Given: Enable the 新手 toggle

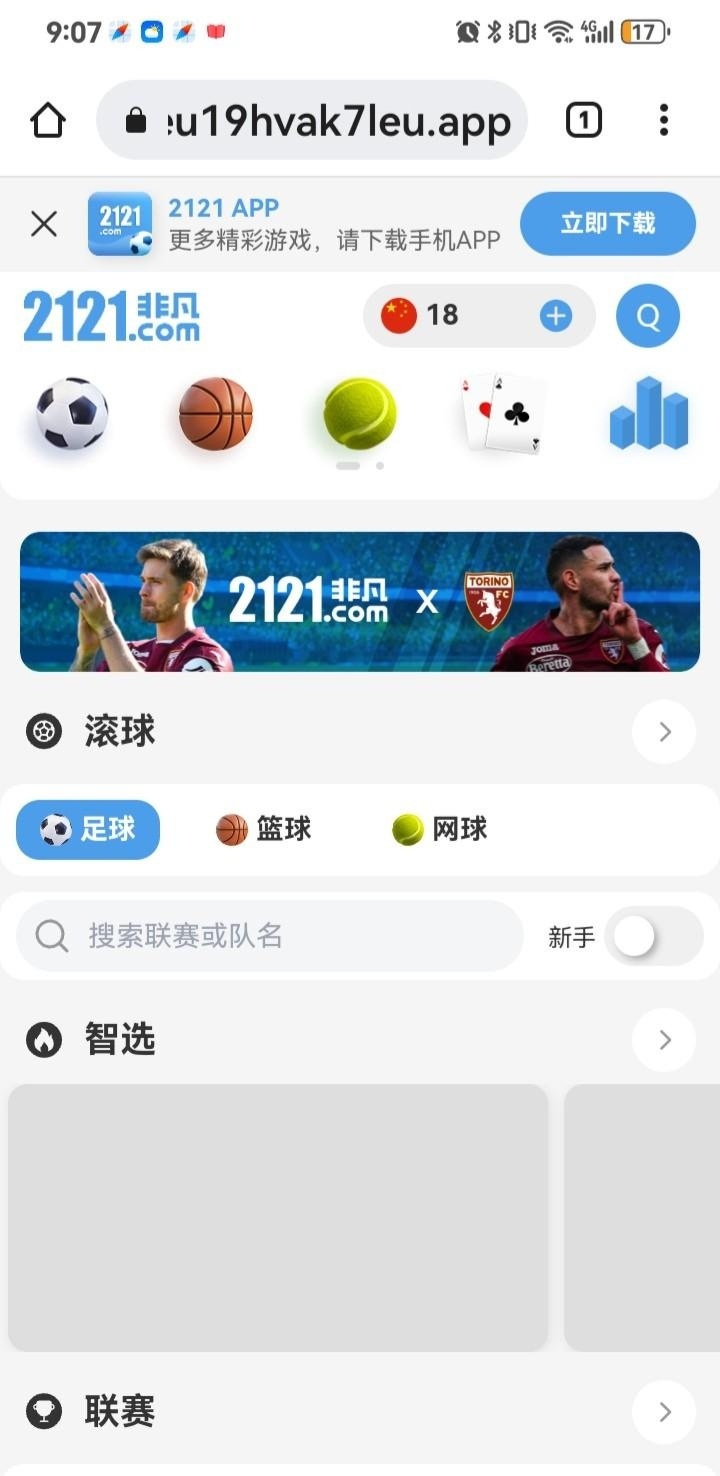Looking at the screenshot, I should 653,937.
